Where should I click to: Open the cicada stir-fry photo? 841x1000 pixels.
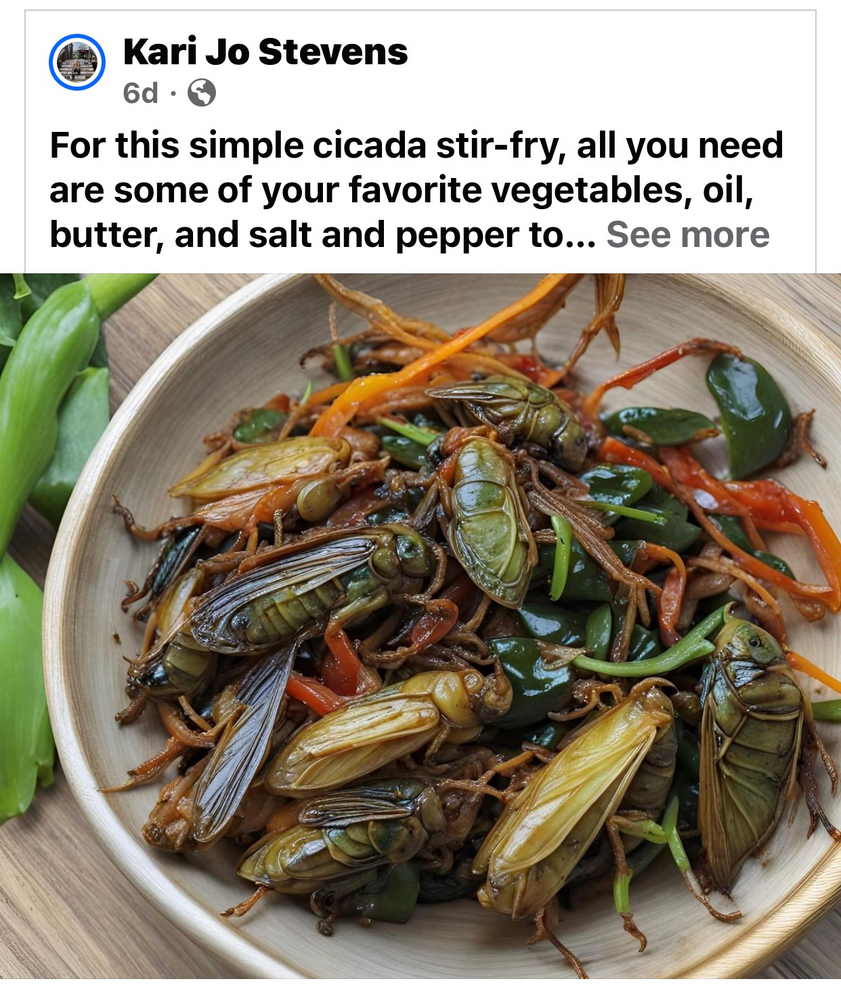click(420, 625)
